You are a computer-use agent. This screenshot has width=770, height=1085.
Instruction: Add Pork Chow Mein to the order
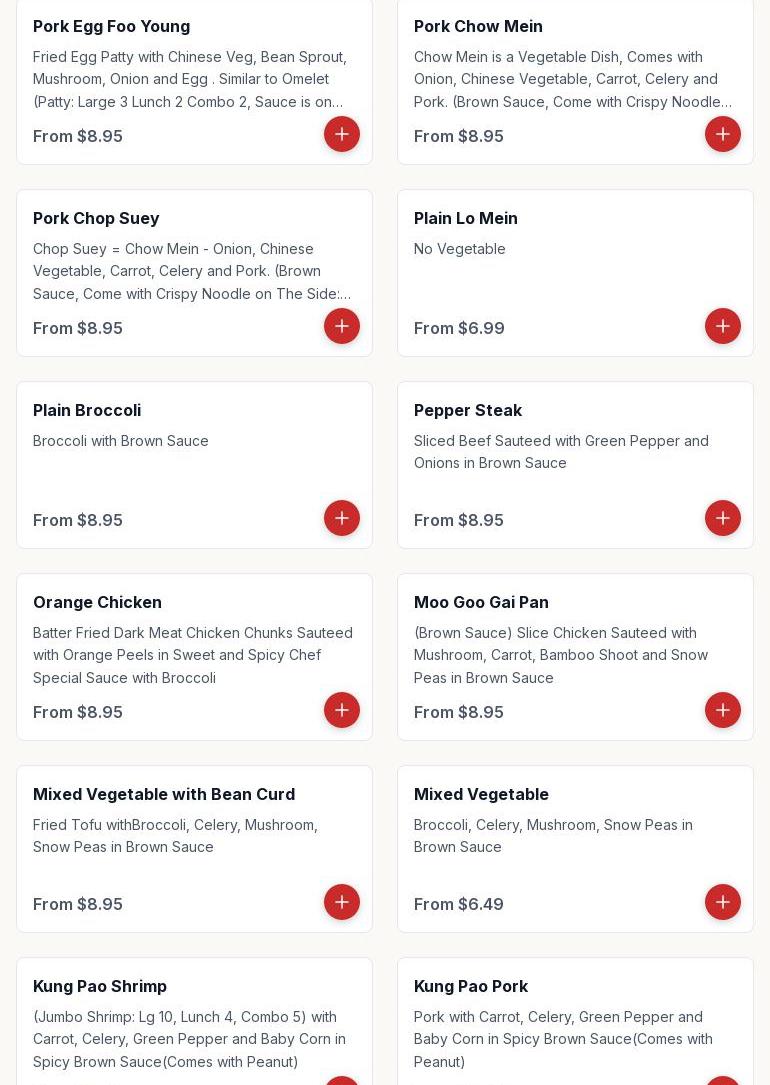(x=723, y=134)
